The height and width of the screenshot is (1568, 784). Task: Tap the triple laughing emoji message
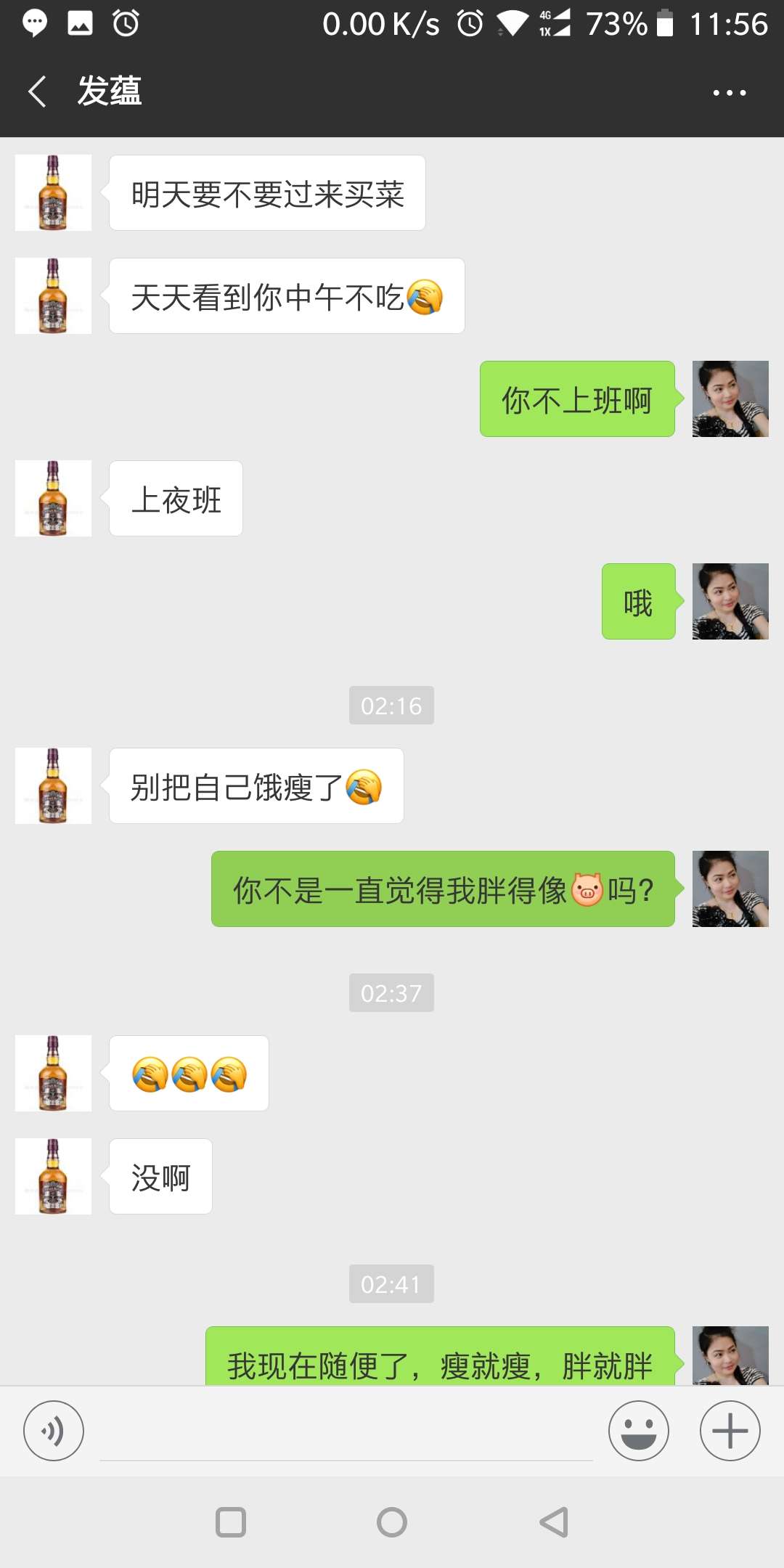pyautogui.click(x=188, y=1074)
